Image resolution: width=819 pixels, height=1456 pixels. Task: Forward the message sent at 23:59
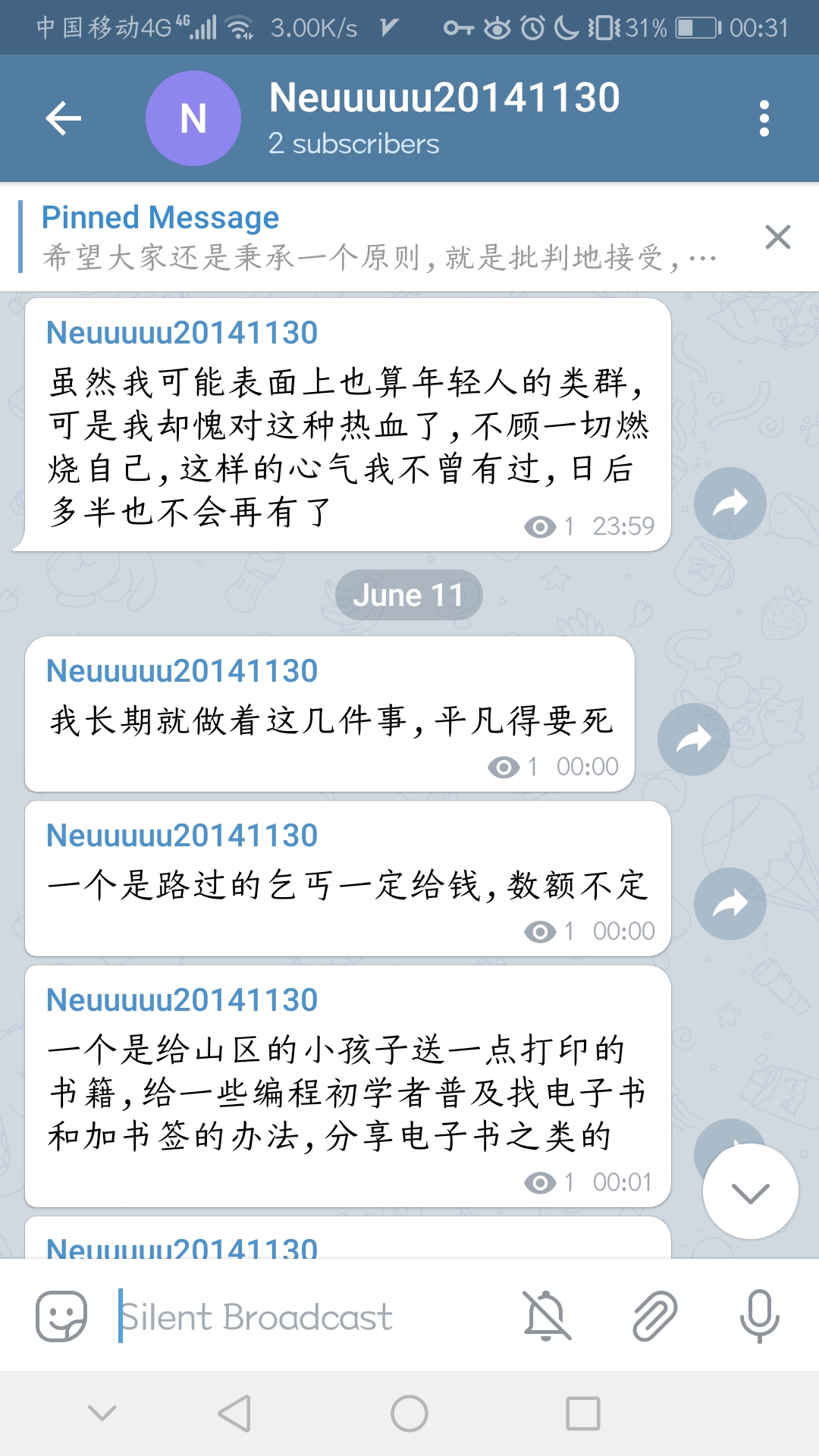click(x=730, y=504)
